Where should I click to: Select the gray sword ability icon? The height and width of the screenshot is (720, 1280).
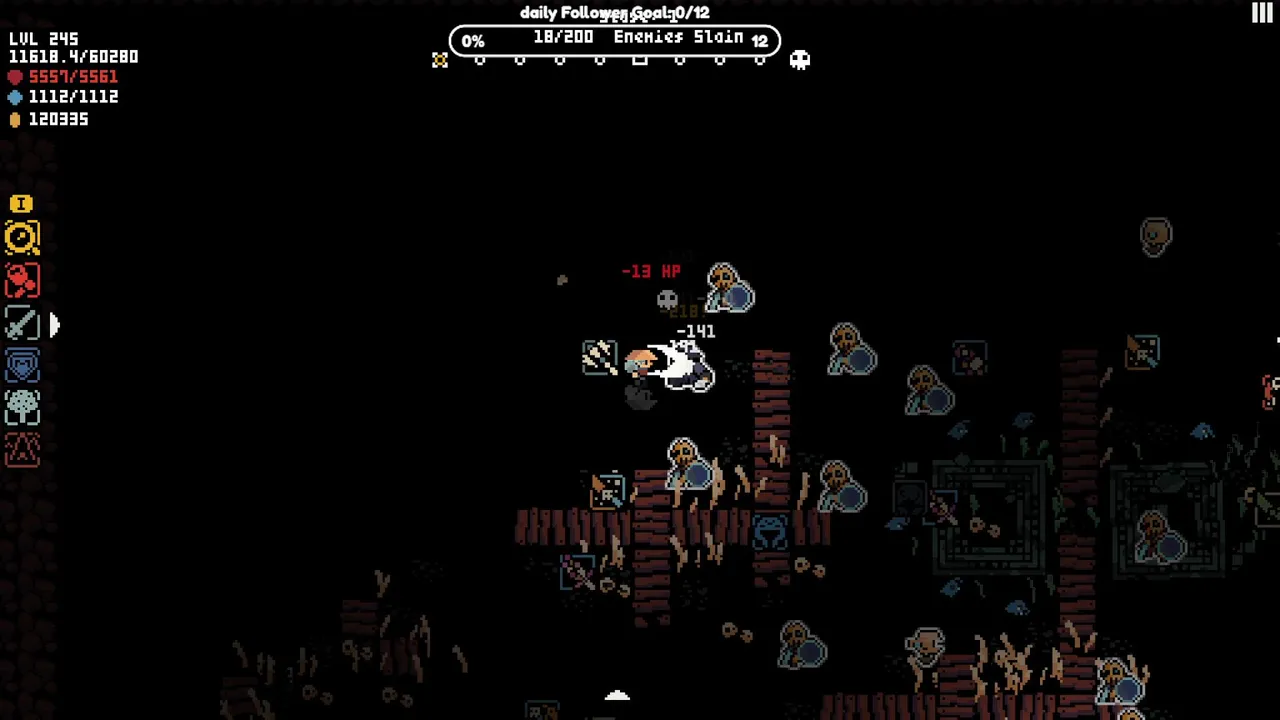(x=22, y=324)
